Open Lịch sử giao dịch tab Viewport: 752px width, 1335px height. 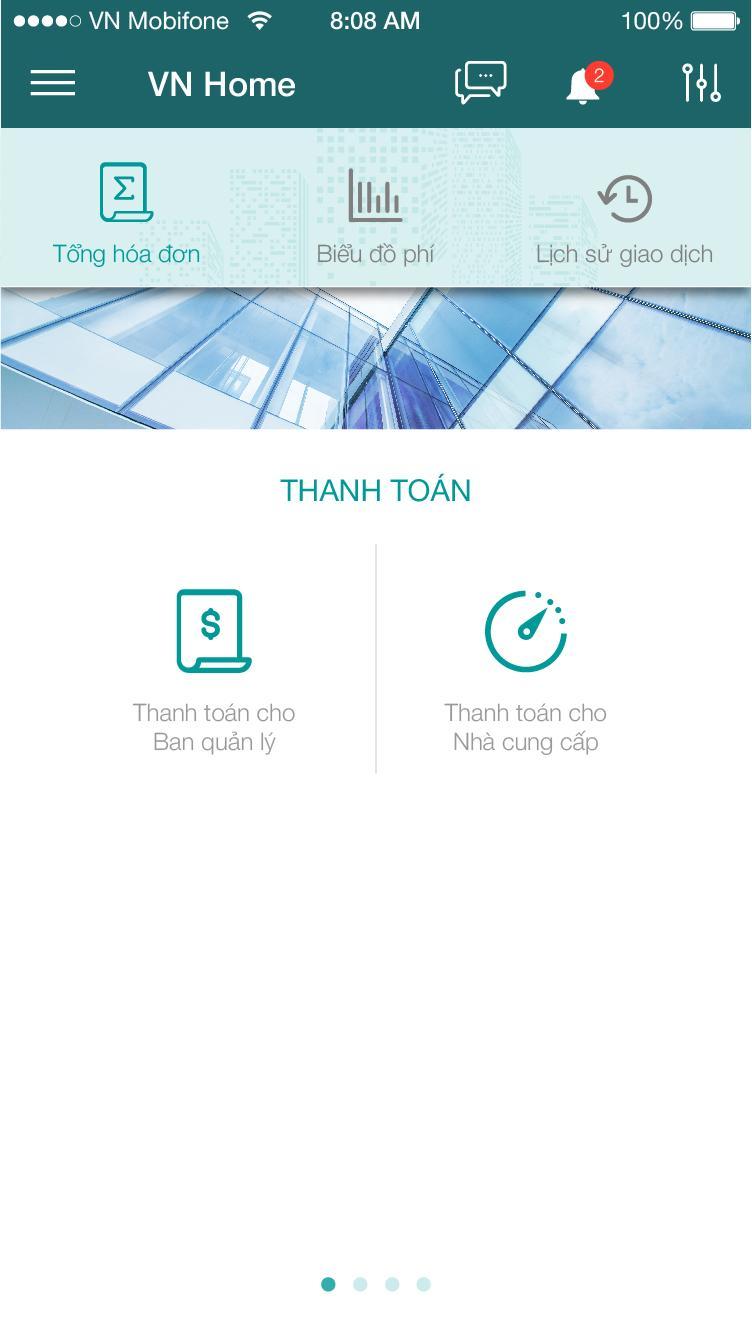(x=624, y=214)
